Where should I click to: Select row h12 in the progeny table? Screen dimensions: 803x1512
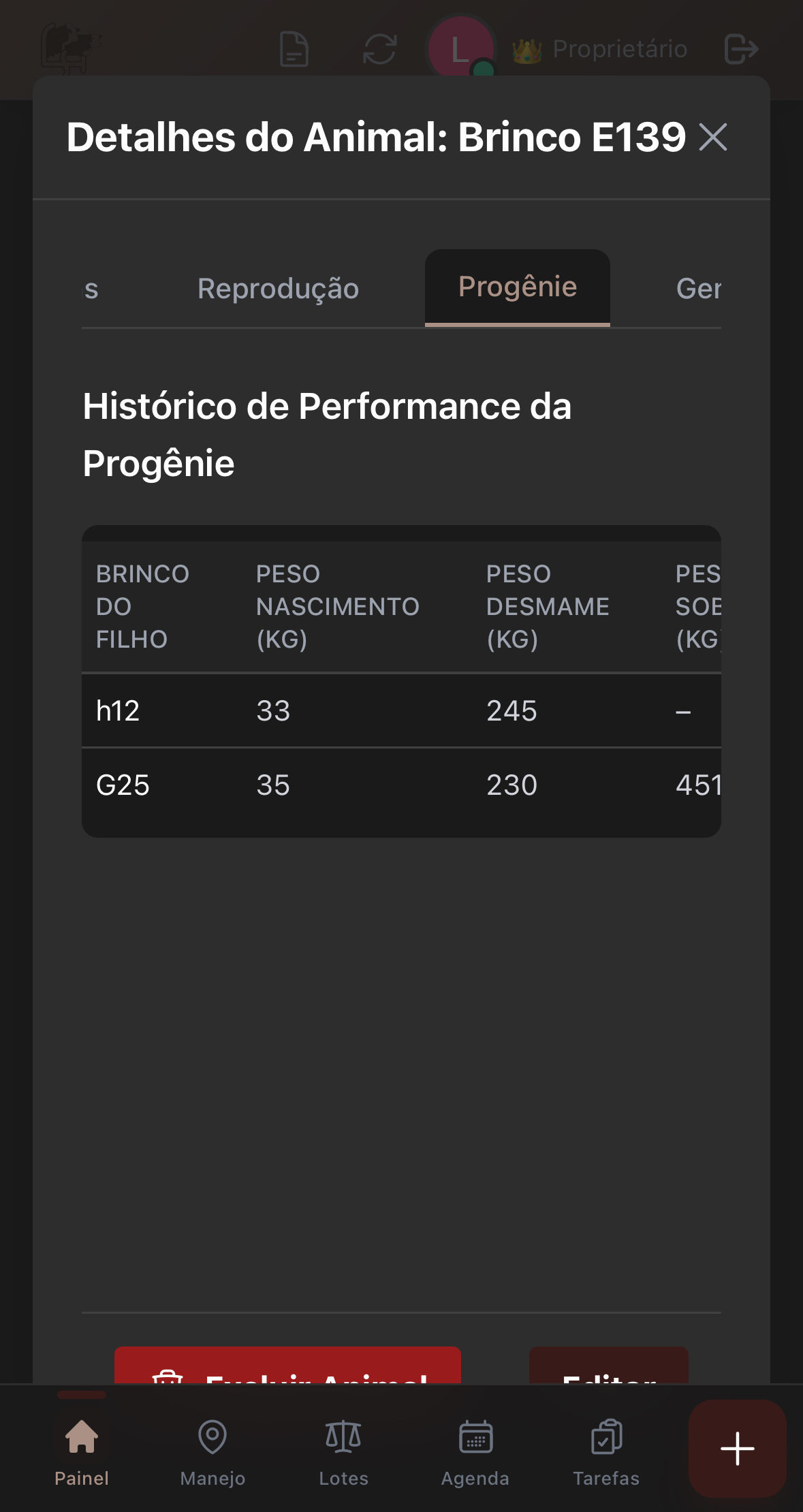402,710
